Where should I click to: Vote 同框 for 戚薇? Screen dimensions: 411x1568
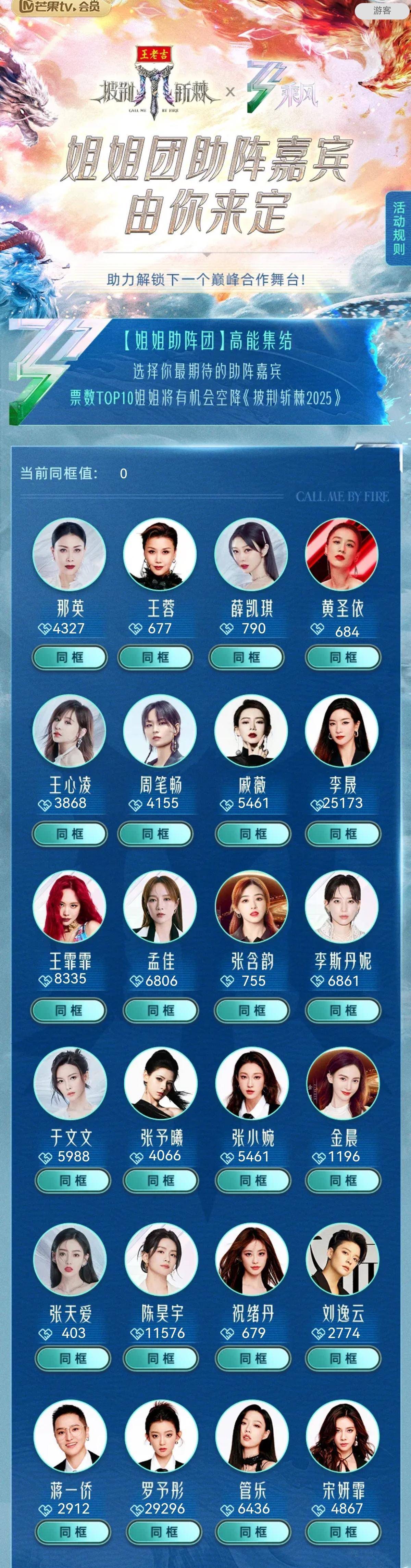[x=252, y=833]
